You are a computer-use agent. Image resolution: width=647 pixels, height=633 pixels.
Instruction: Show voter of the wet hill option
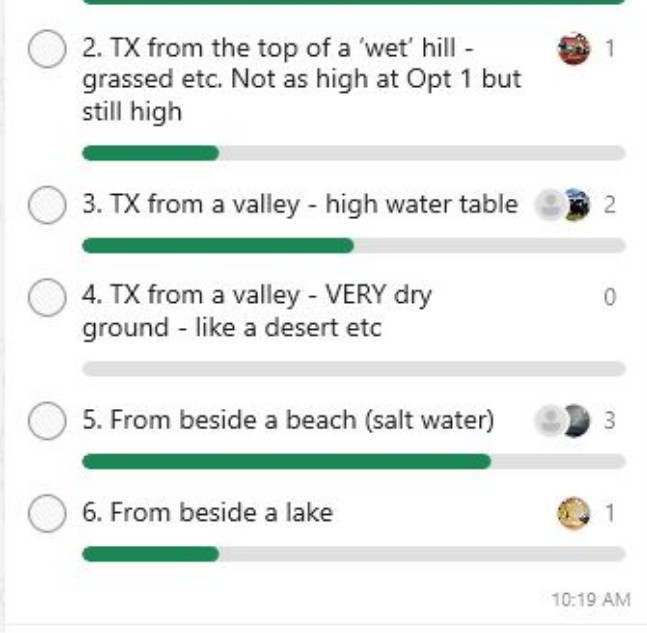pyautogui.click(x=573, y=48)
